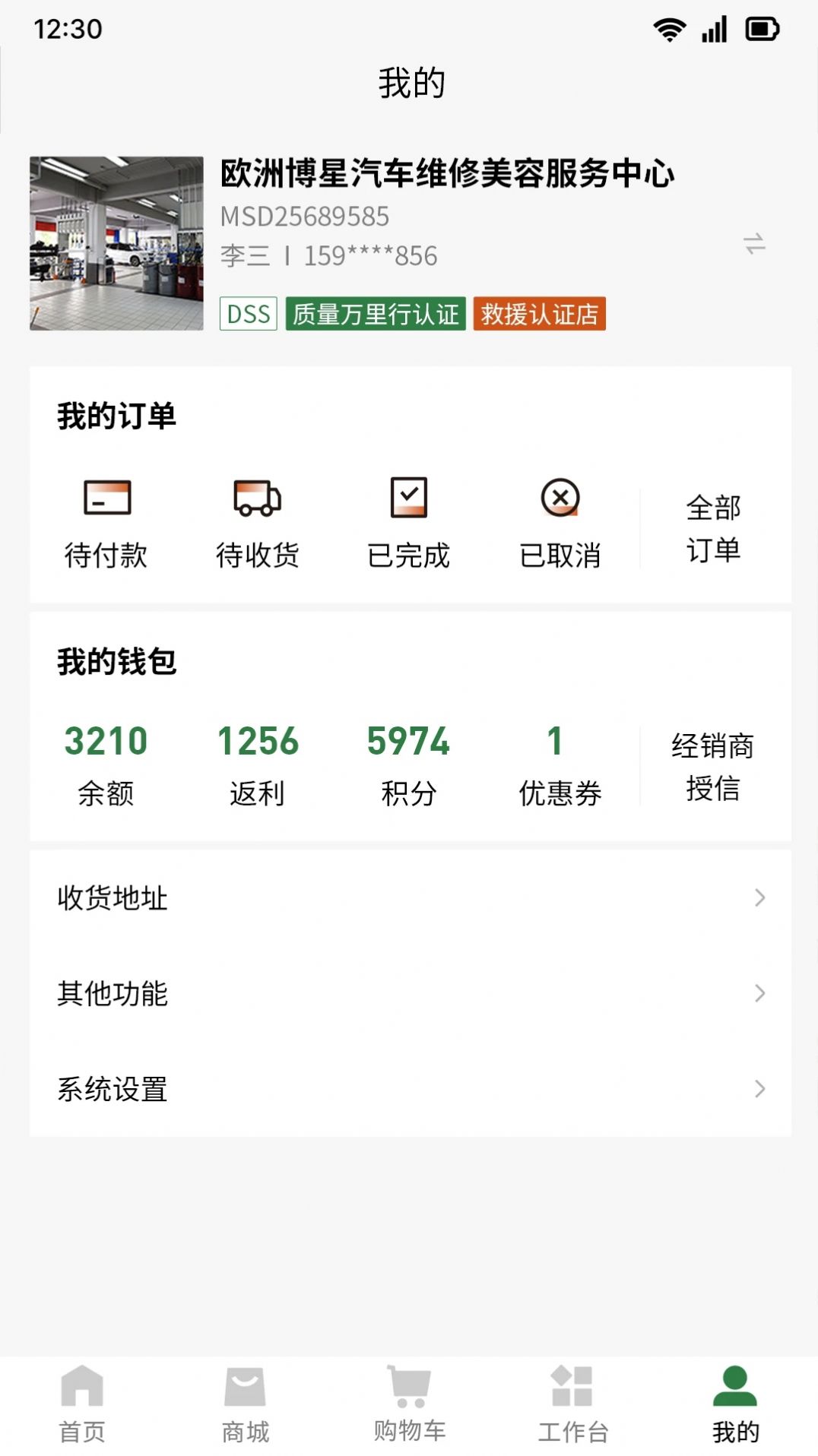Viewport: 818px width, 1456px height.
Task: Select the 我的 profile tab
Action: click(735, 1404)
